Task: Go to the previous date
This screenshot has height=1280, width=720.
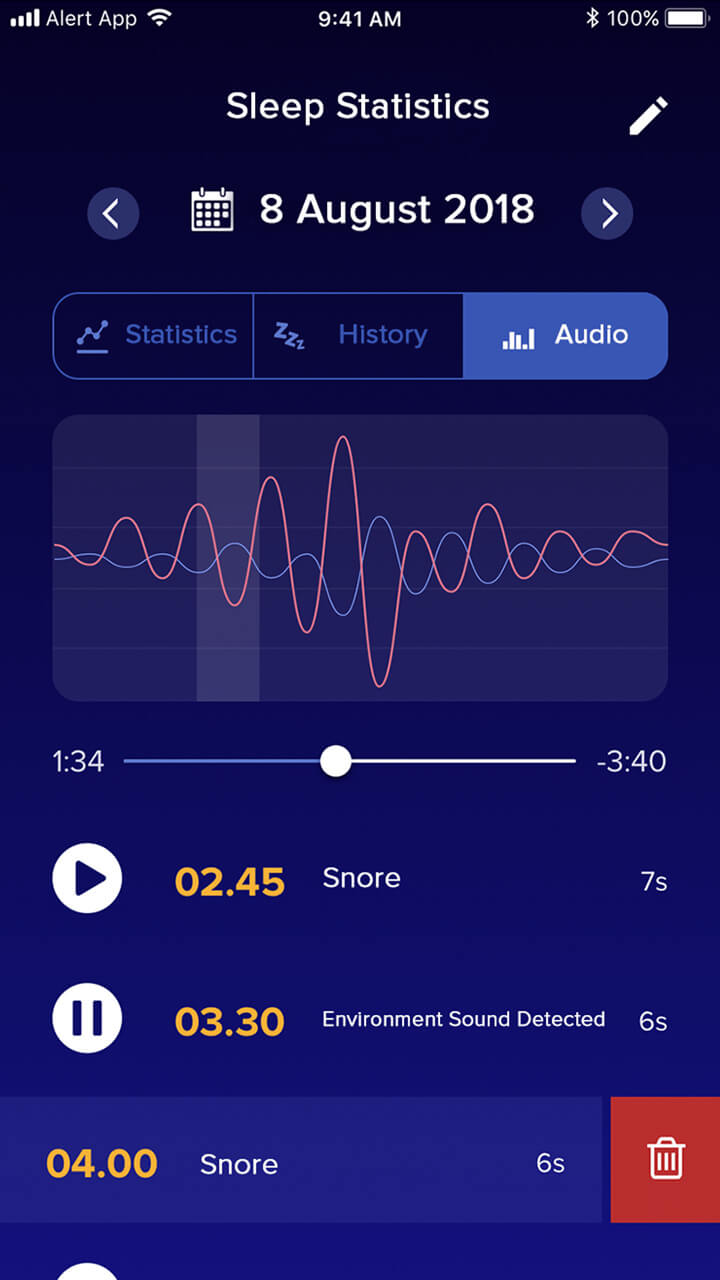Action: coord(112,213)
